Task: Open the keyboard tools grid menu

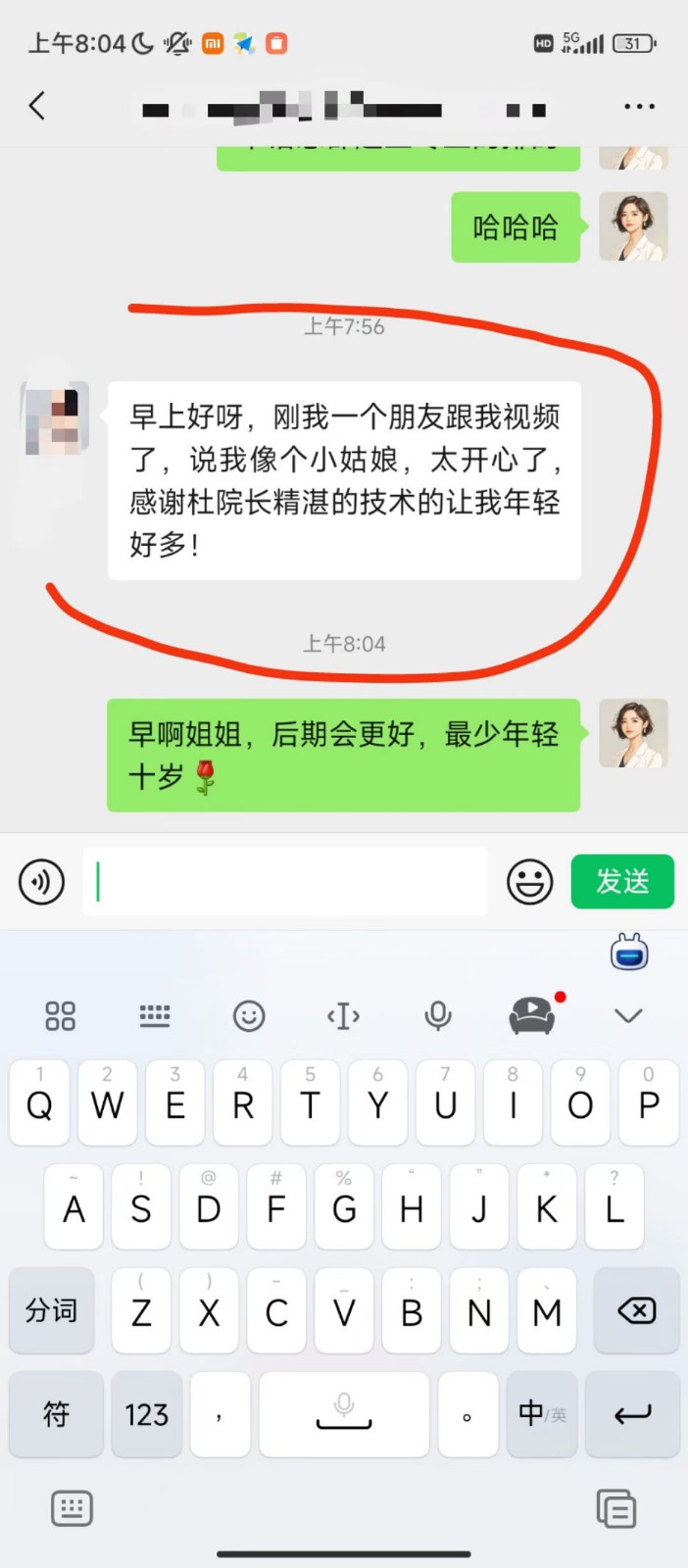Action: pos(60,1016)
